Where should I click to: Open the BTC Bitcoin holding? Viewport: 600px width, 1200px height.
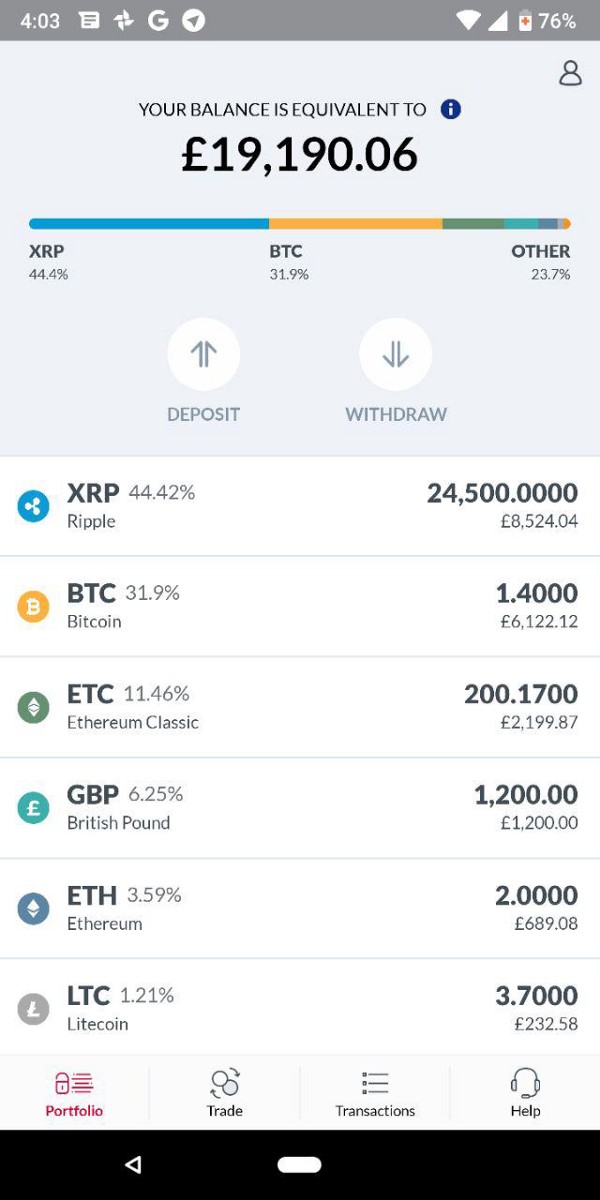point(300,606)
